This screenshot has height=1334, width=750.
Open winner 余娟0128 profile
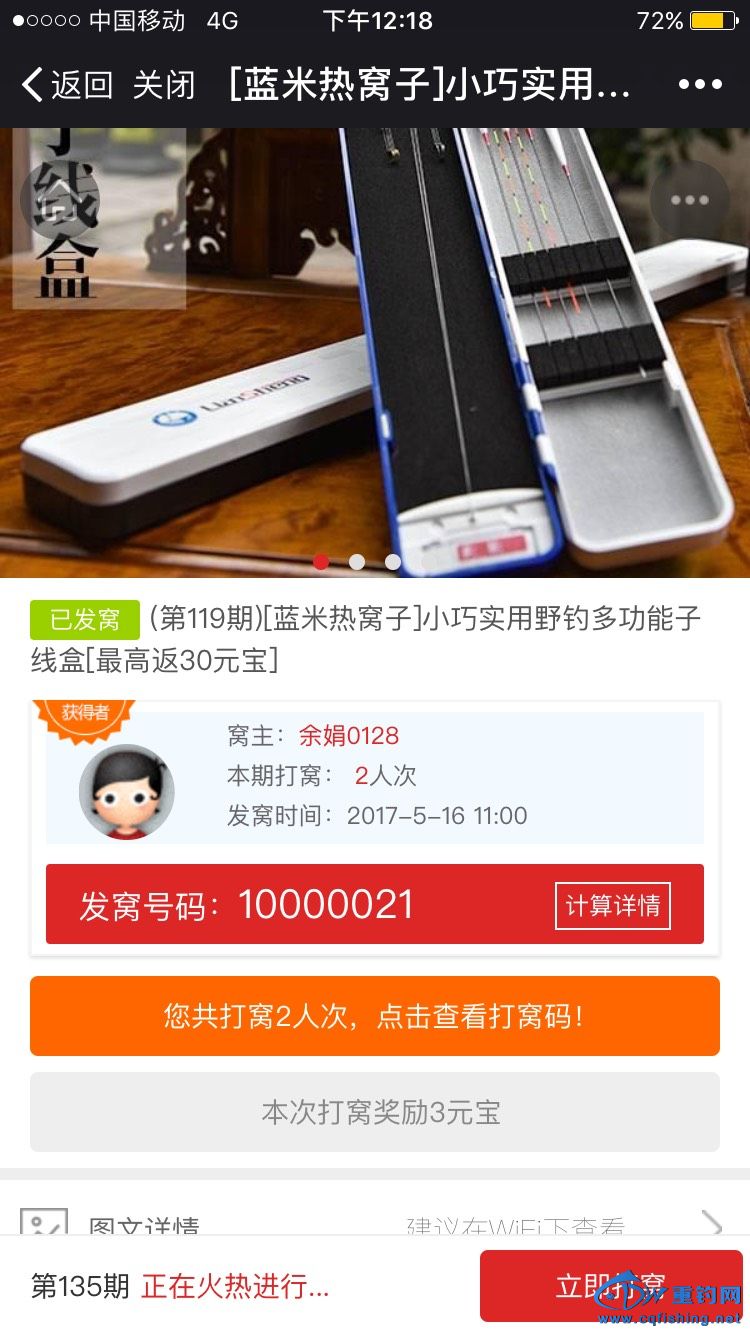pyautogui.click(x=348, y=736)
